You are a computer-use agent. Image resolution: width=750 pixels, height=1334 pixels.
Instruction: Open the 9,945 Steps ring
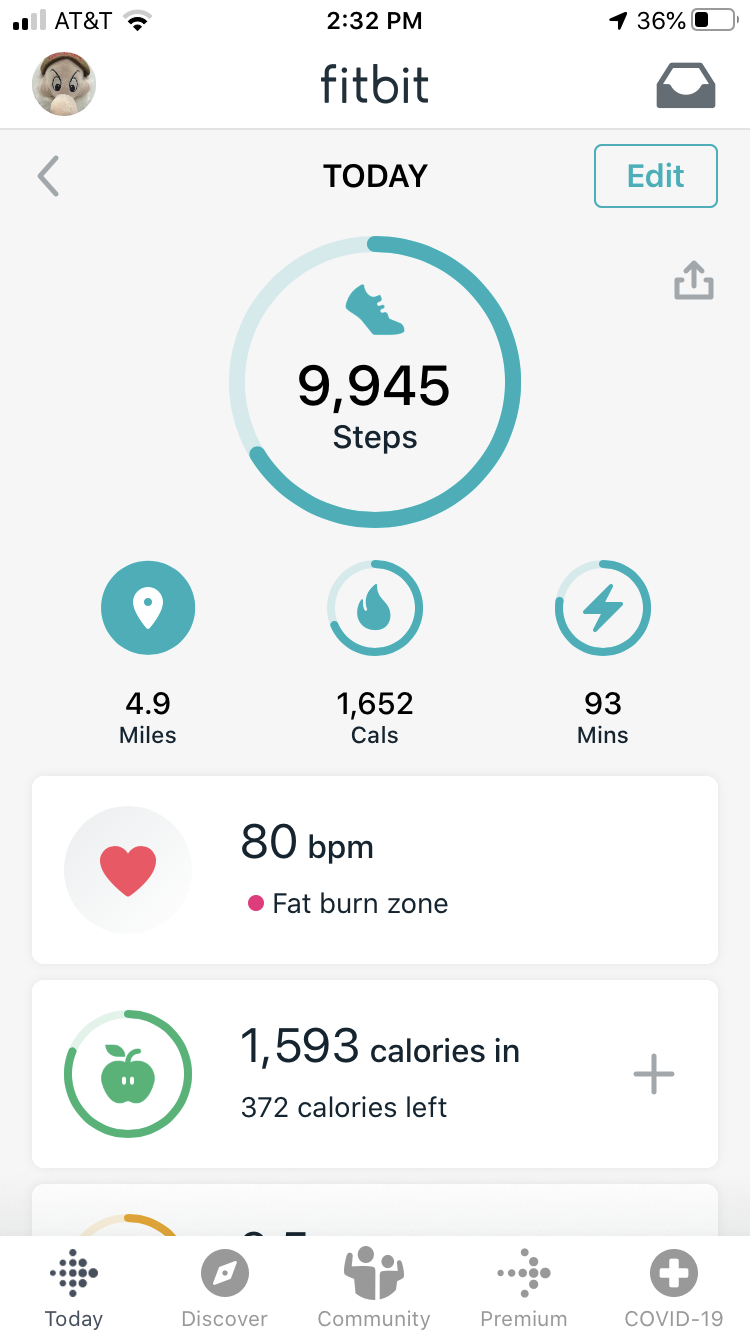point(375,382)
